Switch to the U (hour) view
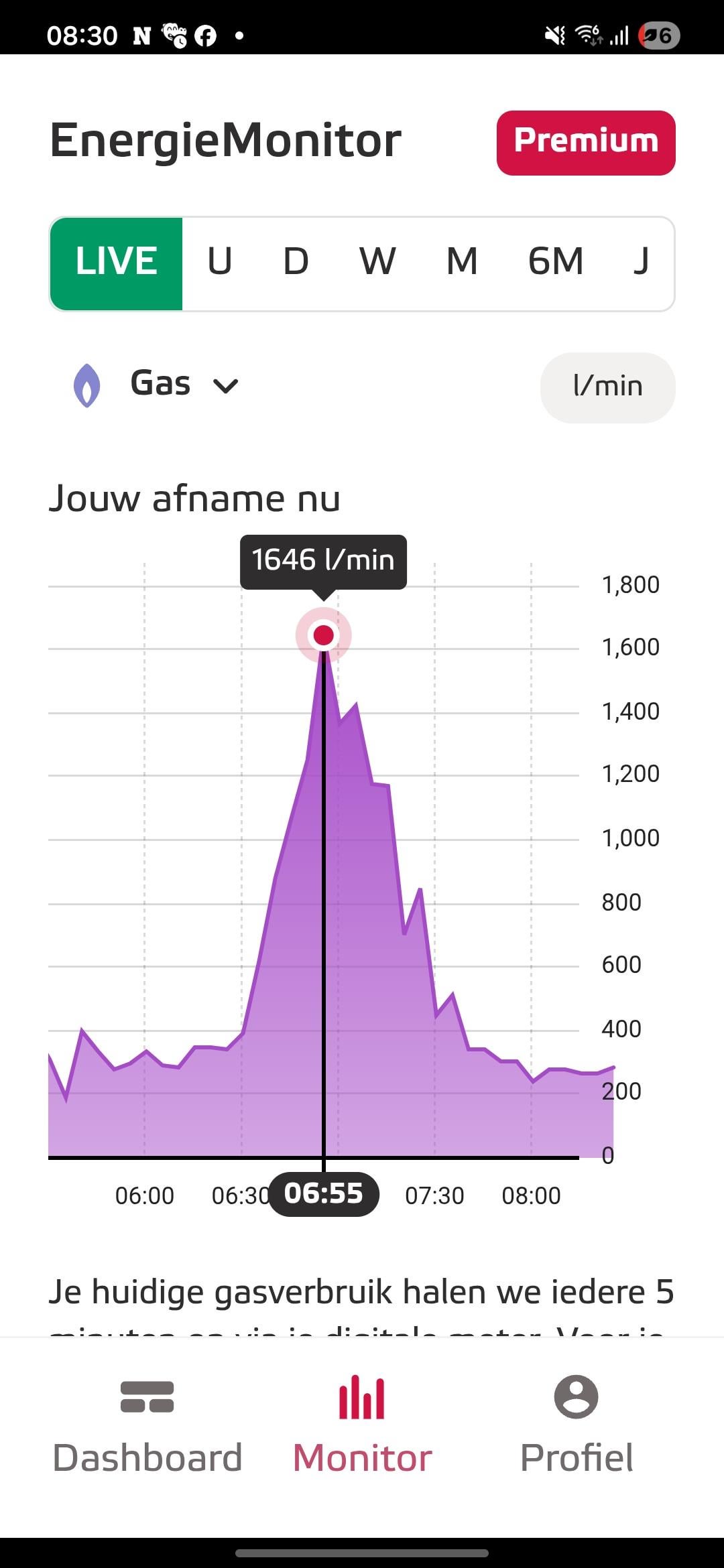The width and height of the screenshot is (724, 1568). [x=220, y=263]
